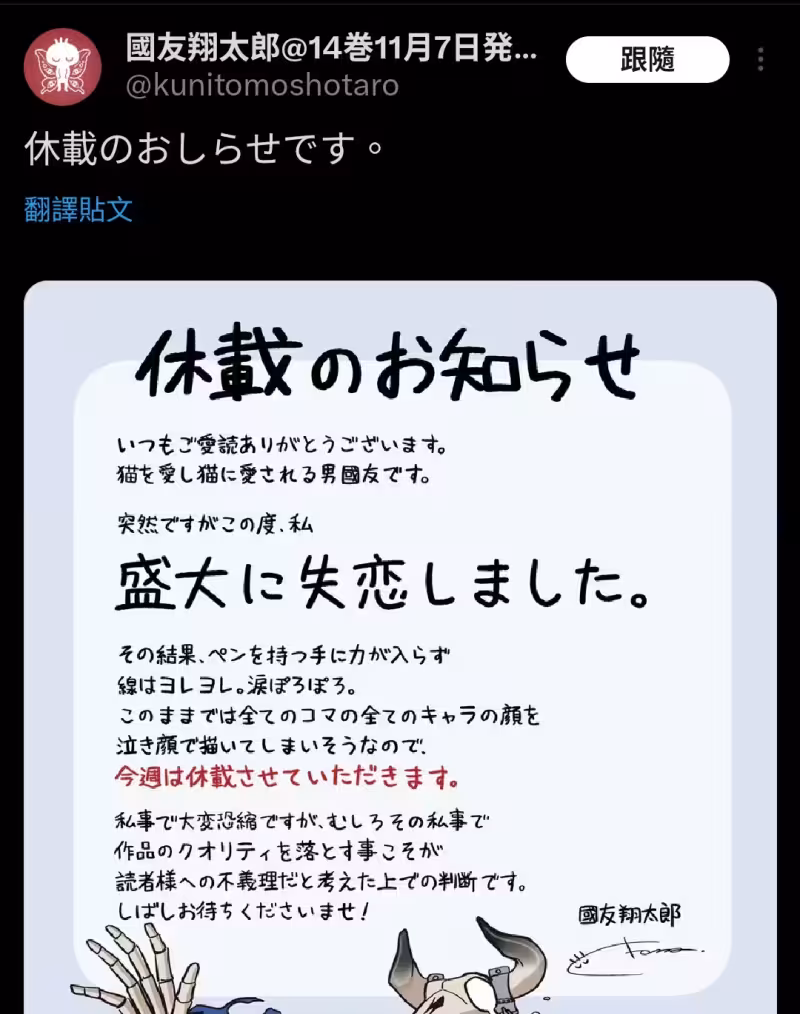Open the @kunitomoshotaro account name
The height and width of the screenshot is (1014, 800).
(x=262, y=85)
